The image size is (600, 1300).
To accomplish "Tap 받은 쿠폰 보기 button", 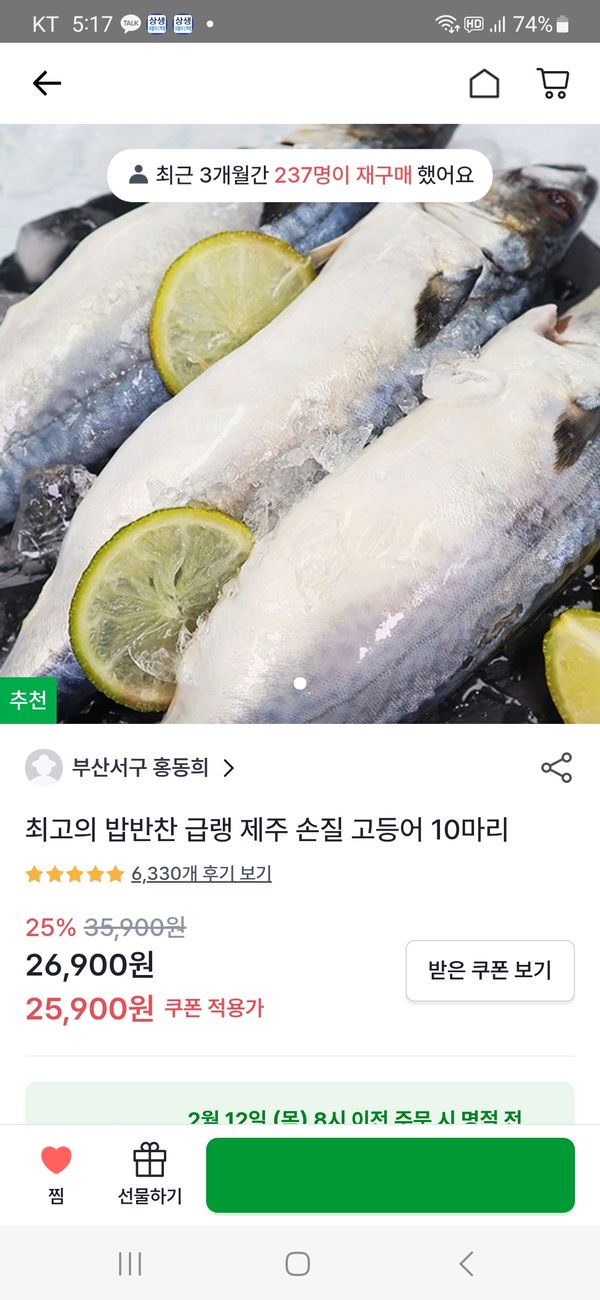I will coord(490,970).
